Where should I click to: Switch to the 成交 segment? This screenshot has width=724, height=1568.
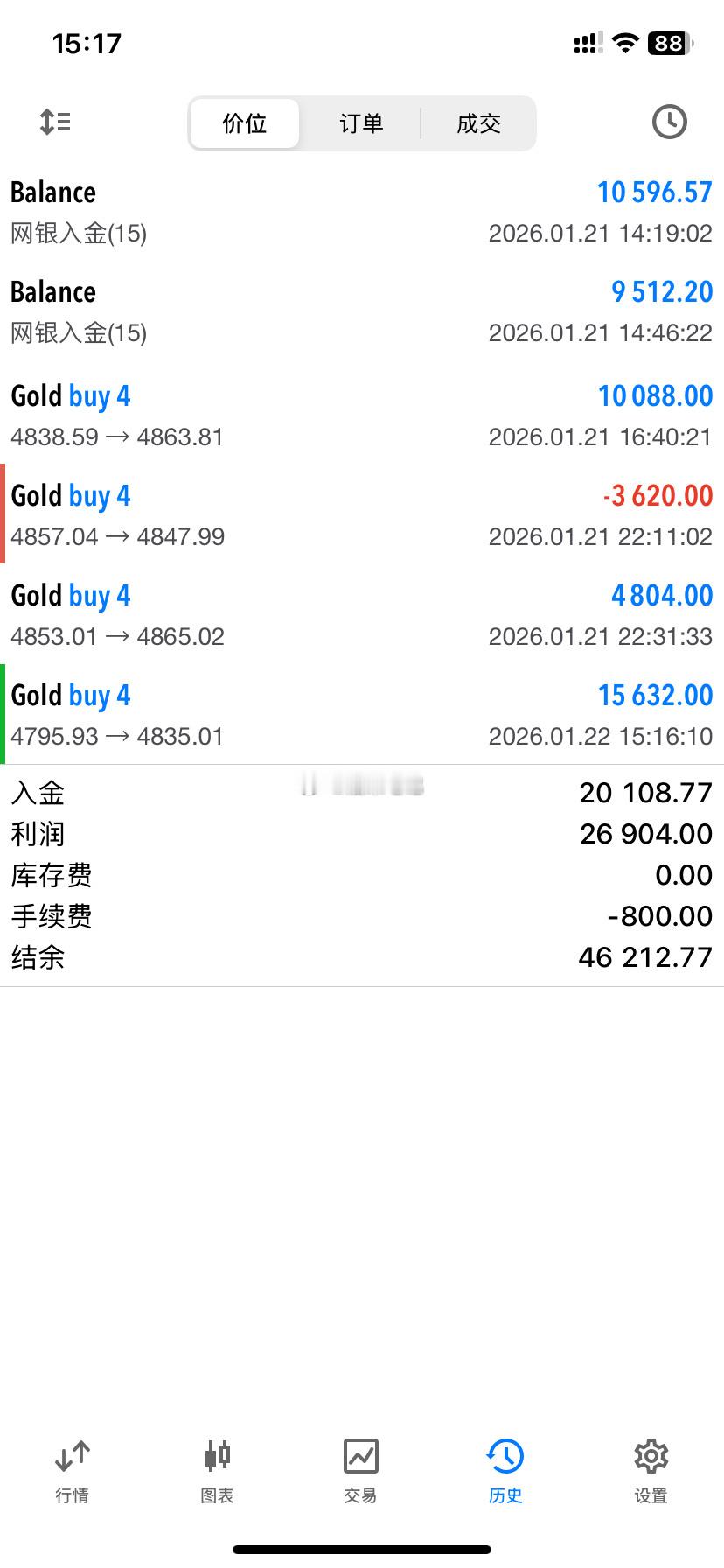pos(478,123)
